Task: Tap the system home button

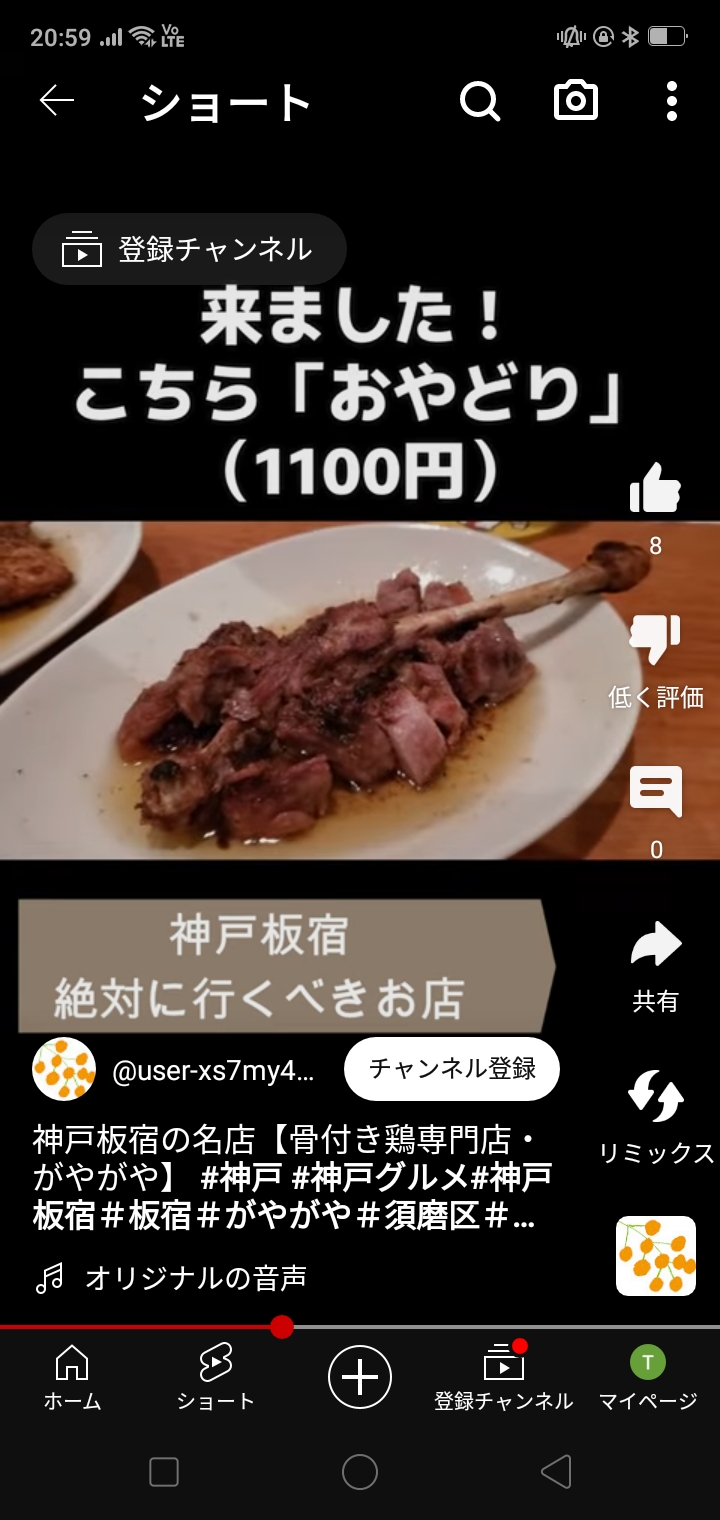Action: (x=360, y=1471)
